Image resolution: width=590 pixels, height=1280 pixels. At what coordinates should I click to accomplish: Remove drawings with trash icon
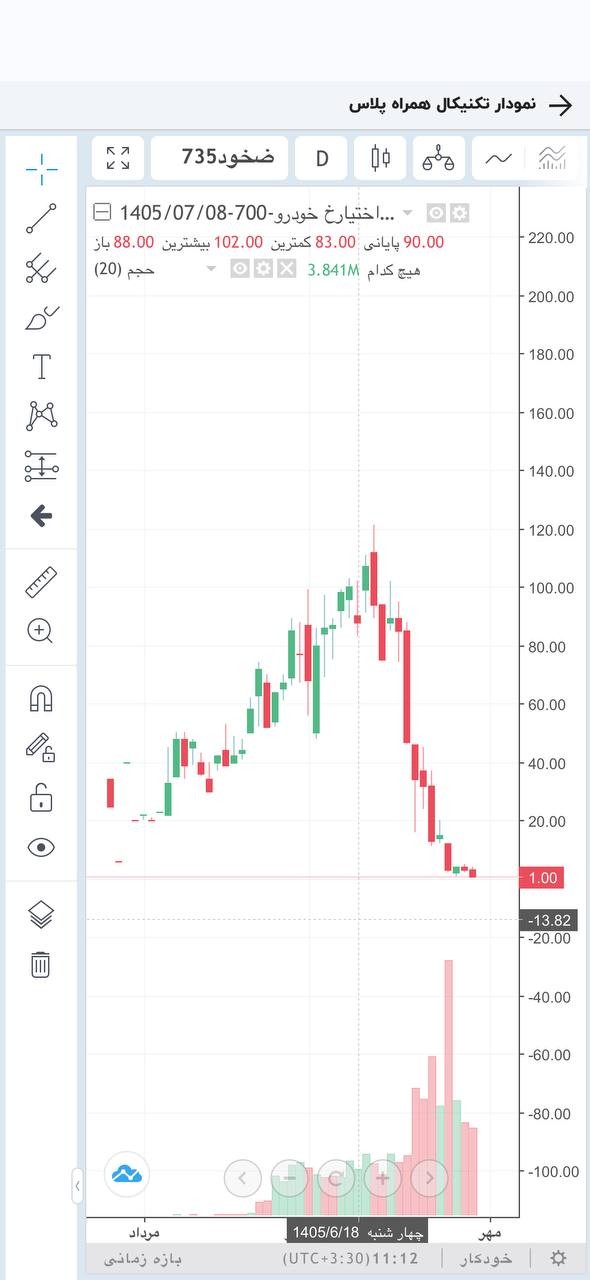tap(41, 964)
